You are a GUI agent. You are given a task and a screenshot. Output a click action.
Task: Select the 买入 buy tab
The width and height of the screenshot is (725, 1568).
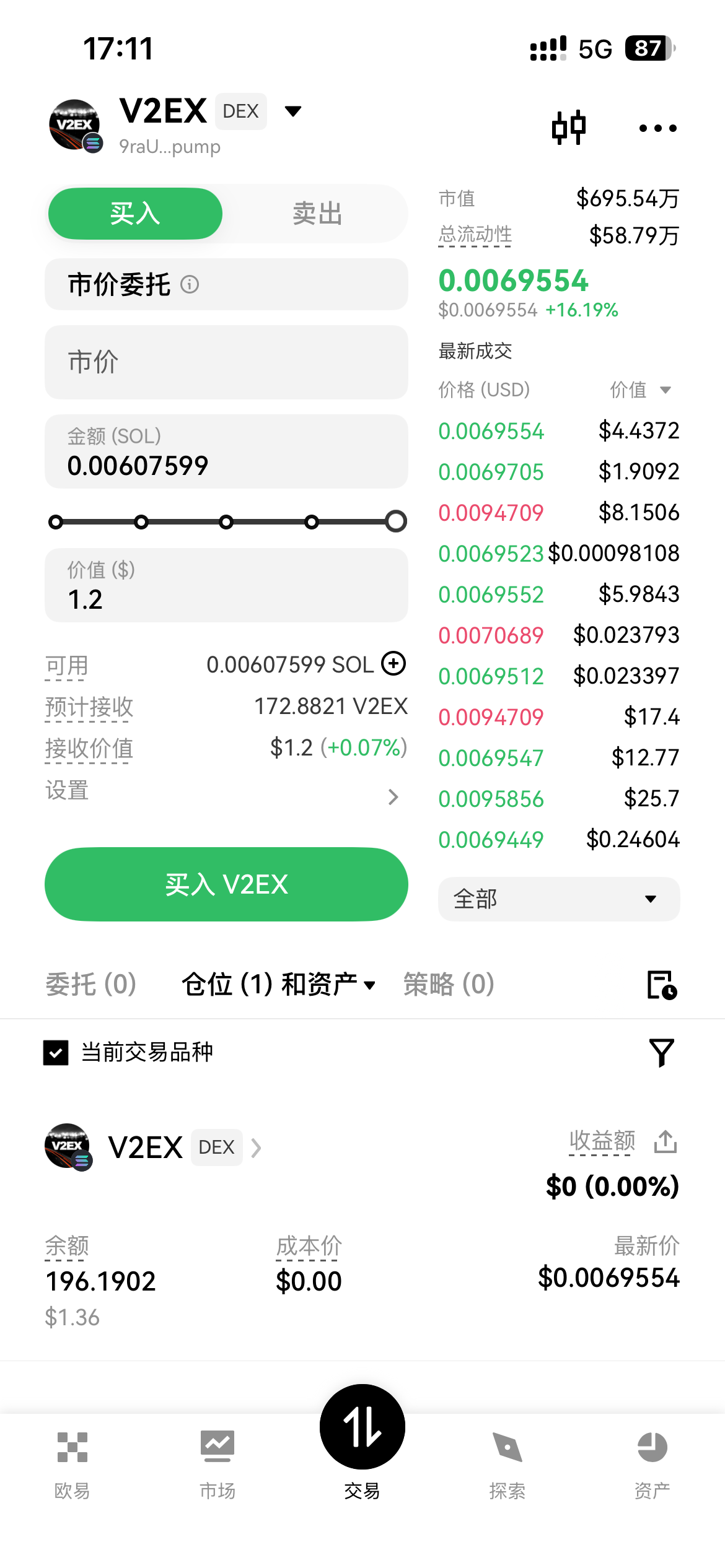click(x=135, y=214)
